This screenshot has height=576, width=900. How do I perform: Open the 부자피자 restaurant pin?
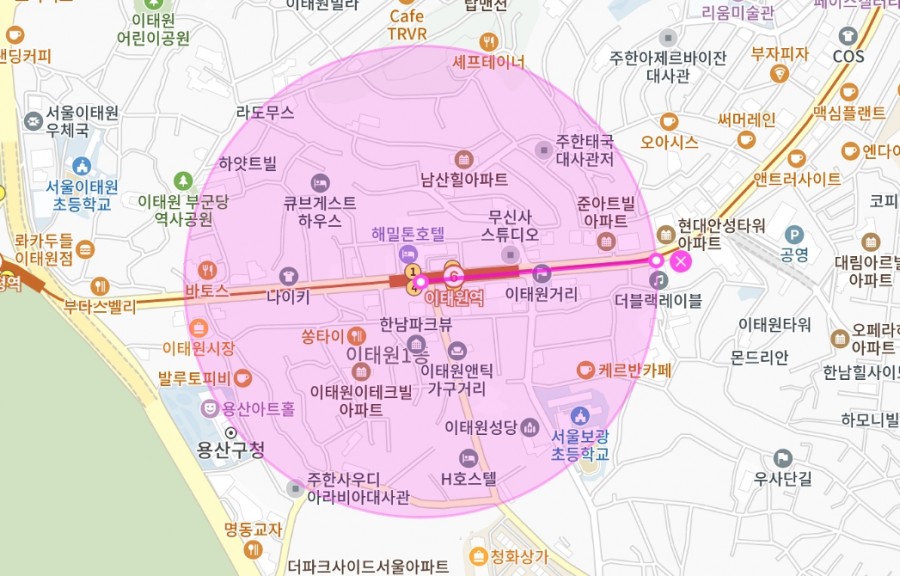point(779,73)
